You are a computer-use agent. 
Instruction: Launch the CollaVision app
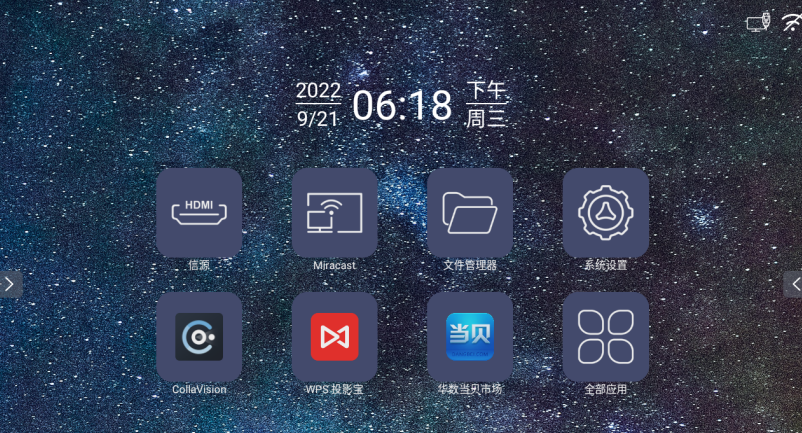(x=199, y=337)
